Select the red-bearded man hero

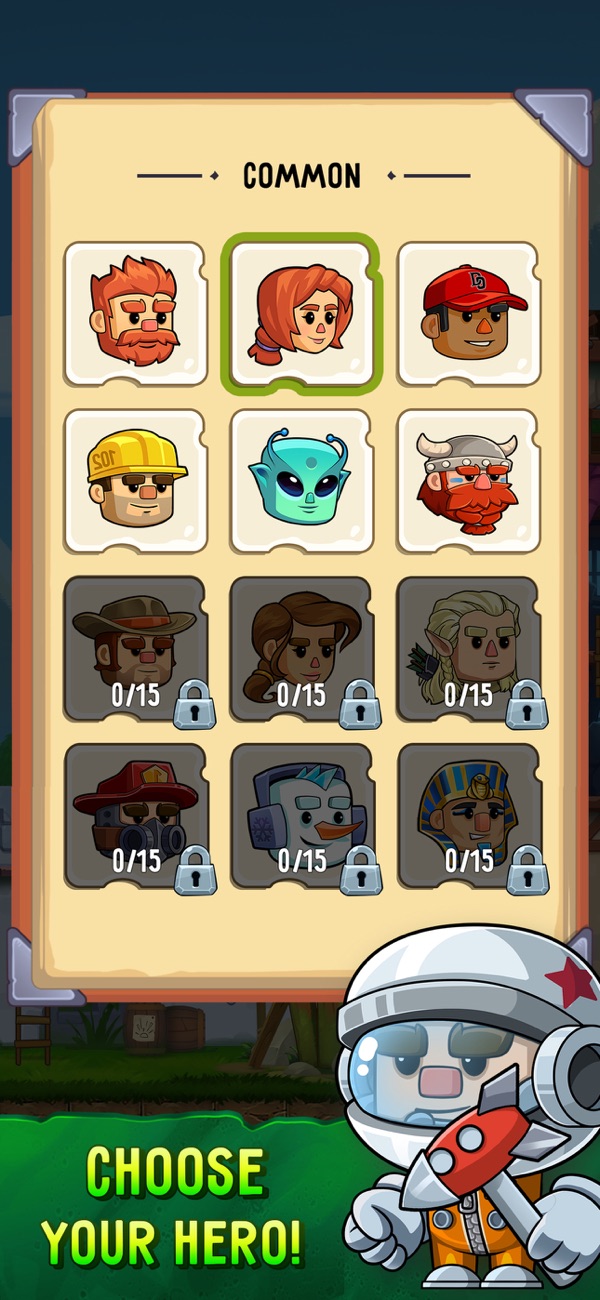pos(135,314)
